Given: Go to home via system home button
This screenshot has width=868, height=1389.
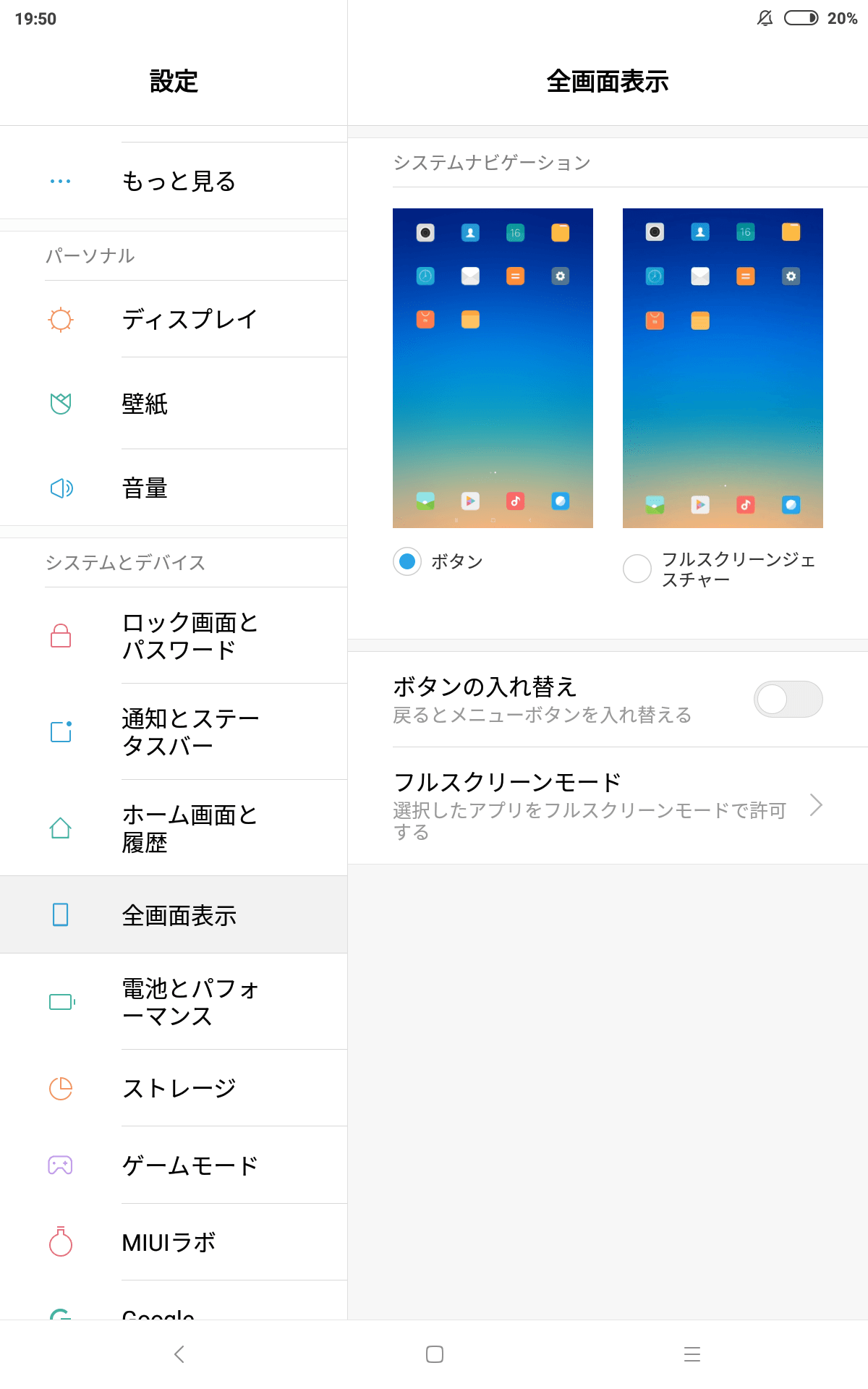Looking at the screenshot, I should tap(434, 1354).
